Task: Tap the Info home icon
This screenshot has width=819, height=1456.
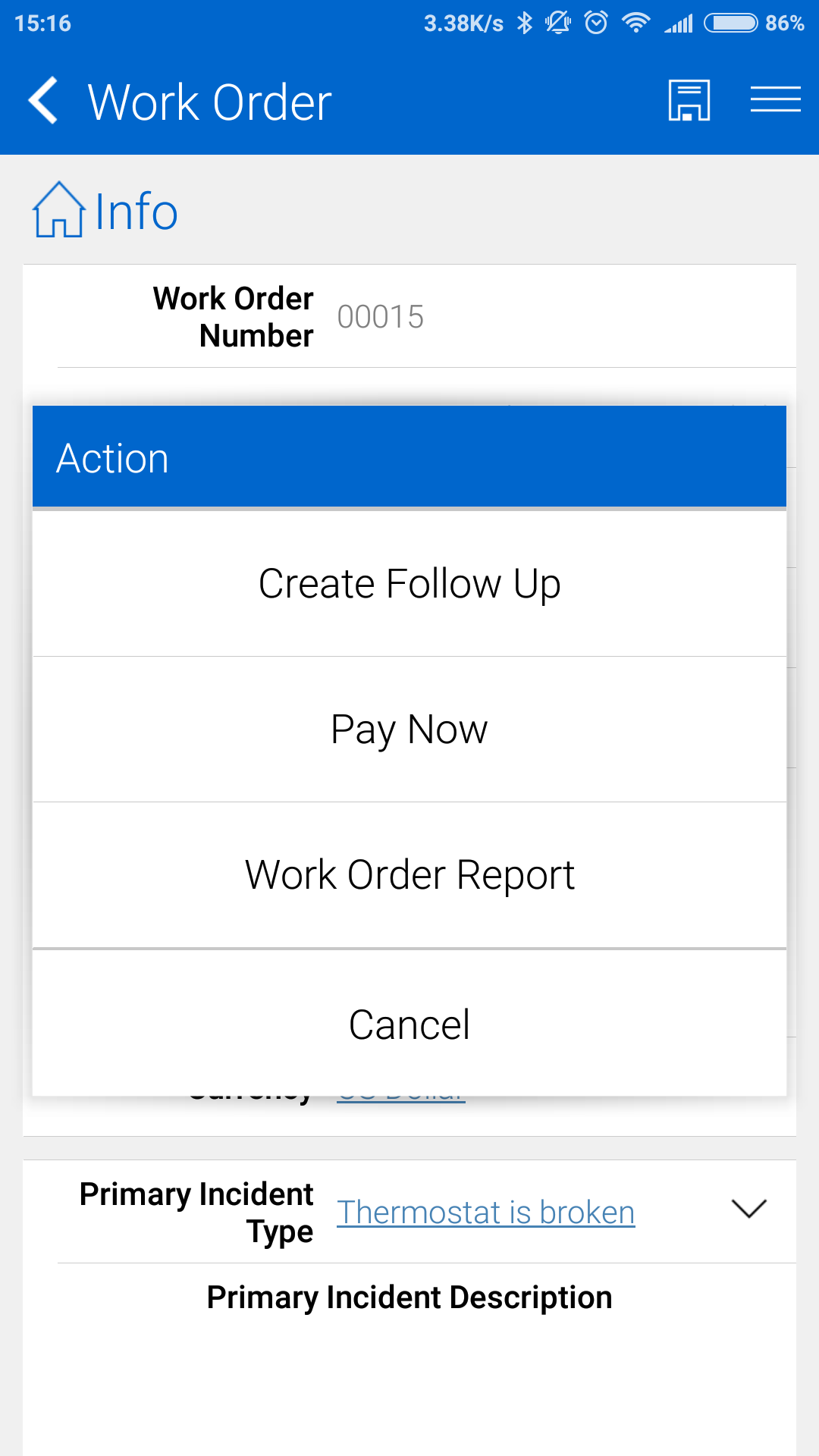Action: [x=58, y=210]
